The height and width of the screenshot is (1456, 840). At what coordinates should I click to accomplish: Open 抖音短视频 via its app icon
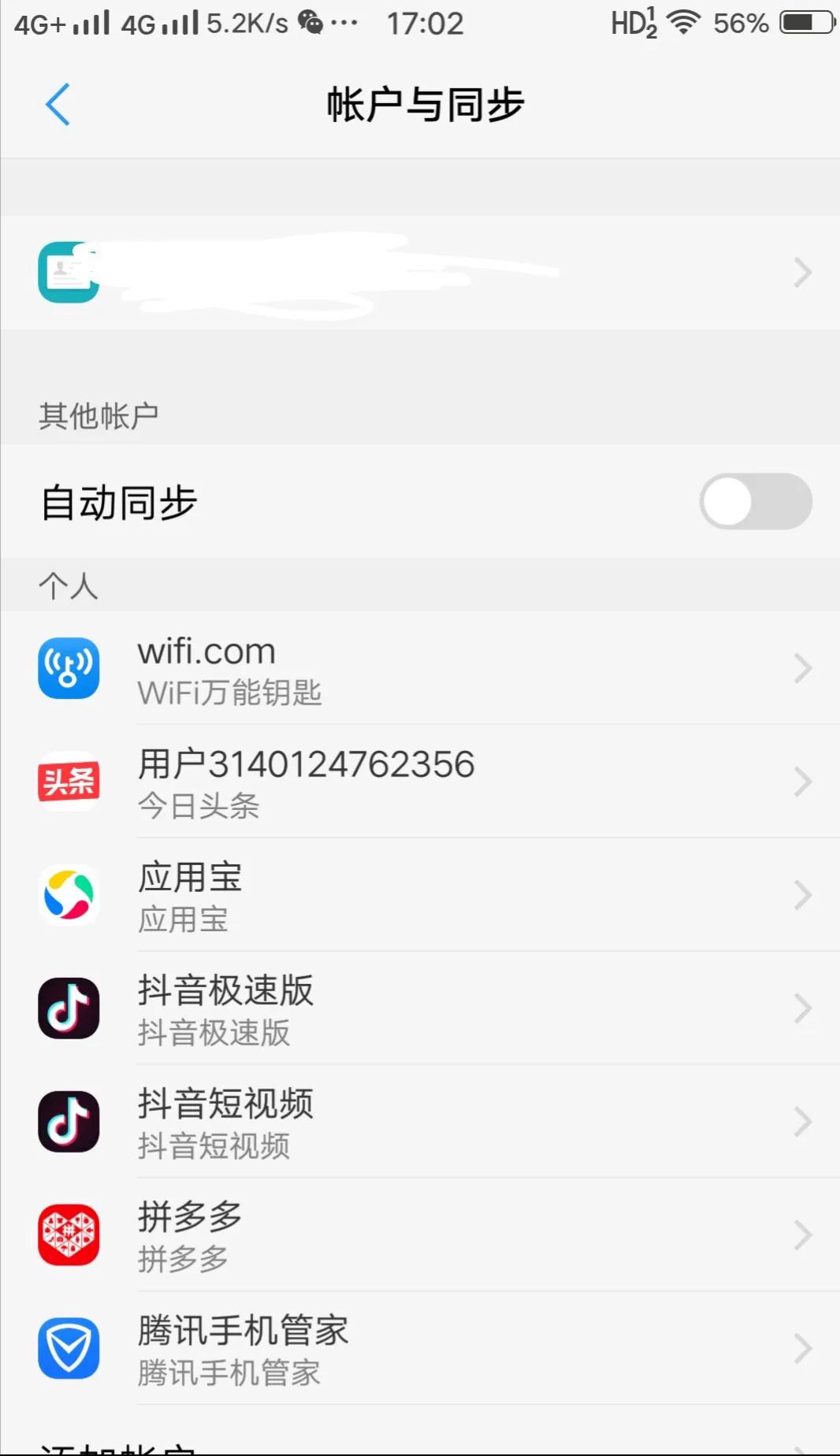tap(69, 1122)
